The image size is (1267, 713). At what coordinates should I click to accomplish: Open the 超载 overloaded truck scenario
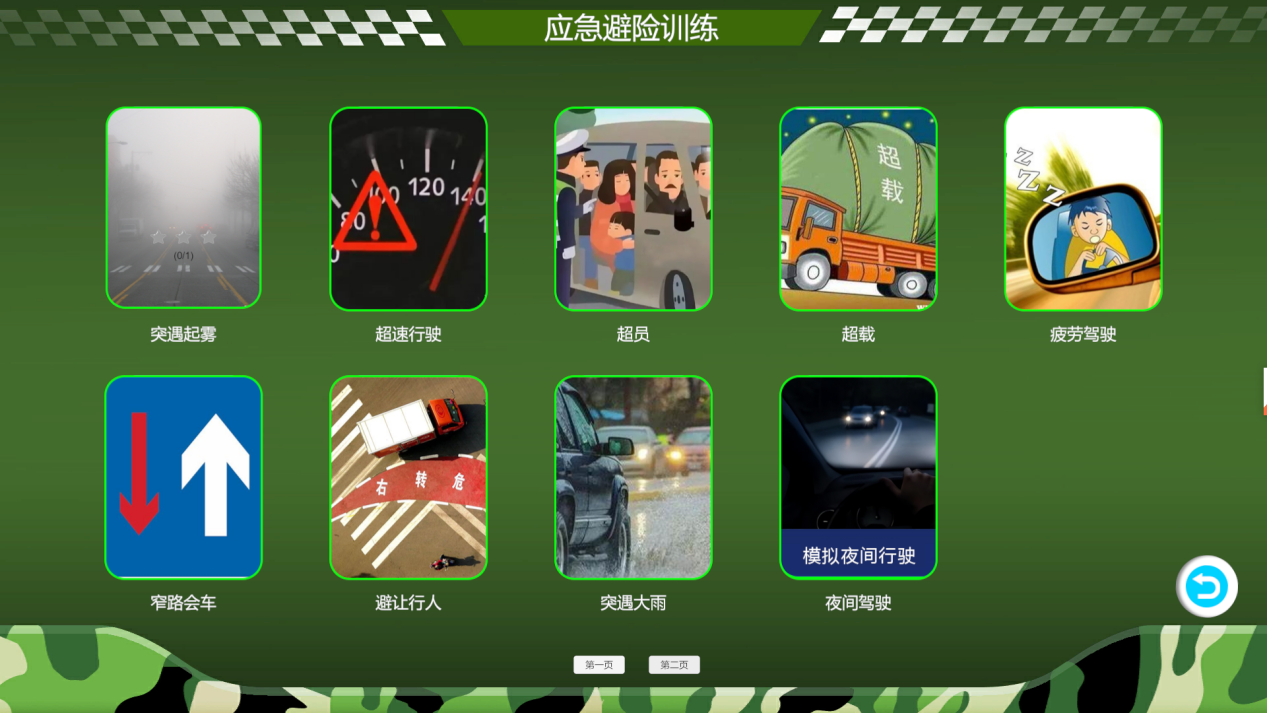click(x=858, y=208)
